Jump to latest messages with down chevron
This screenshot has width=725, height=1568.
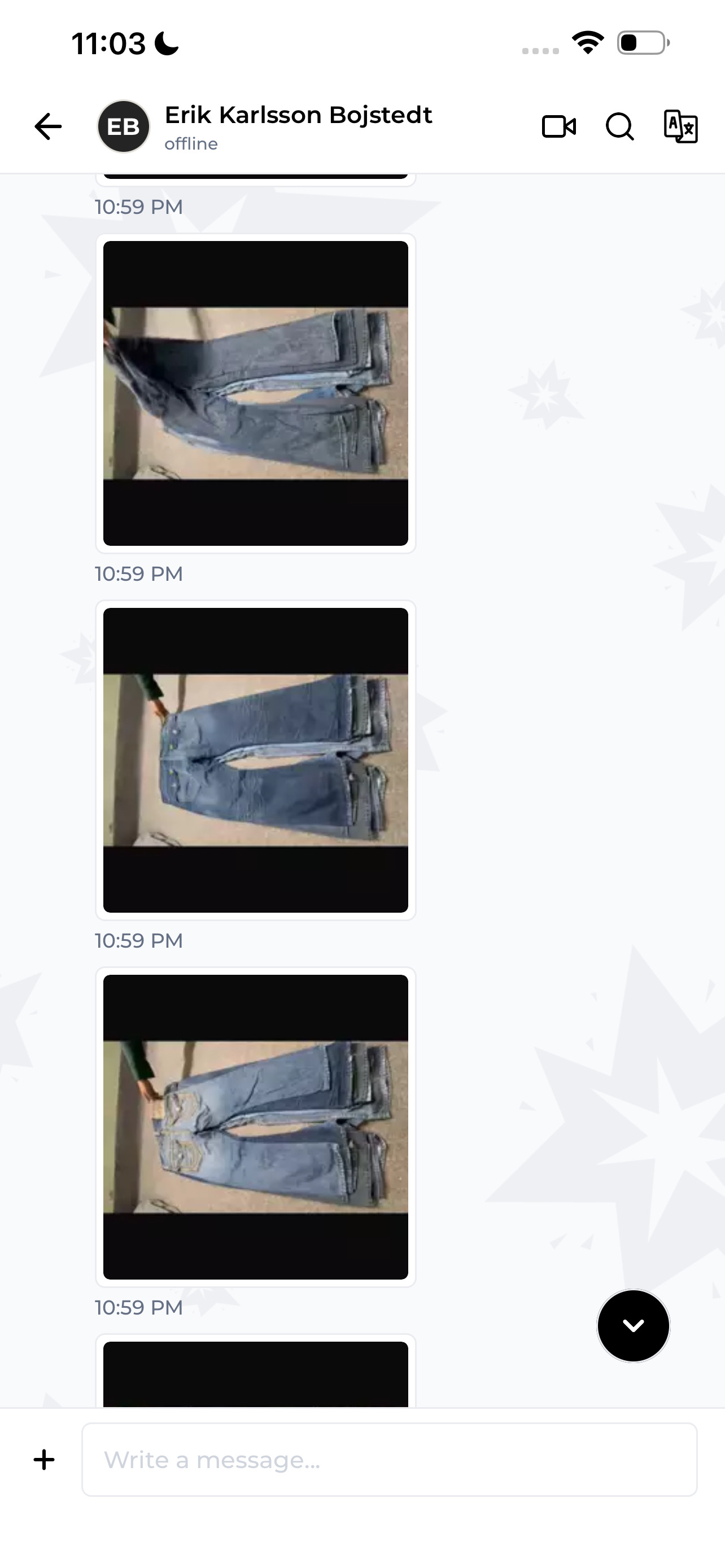pos(633,1325)
